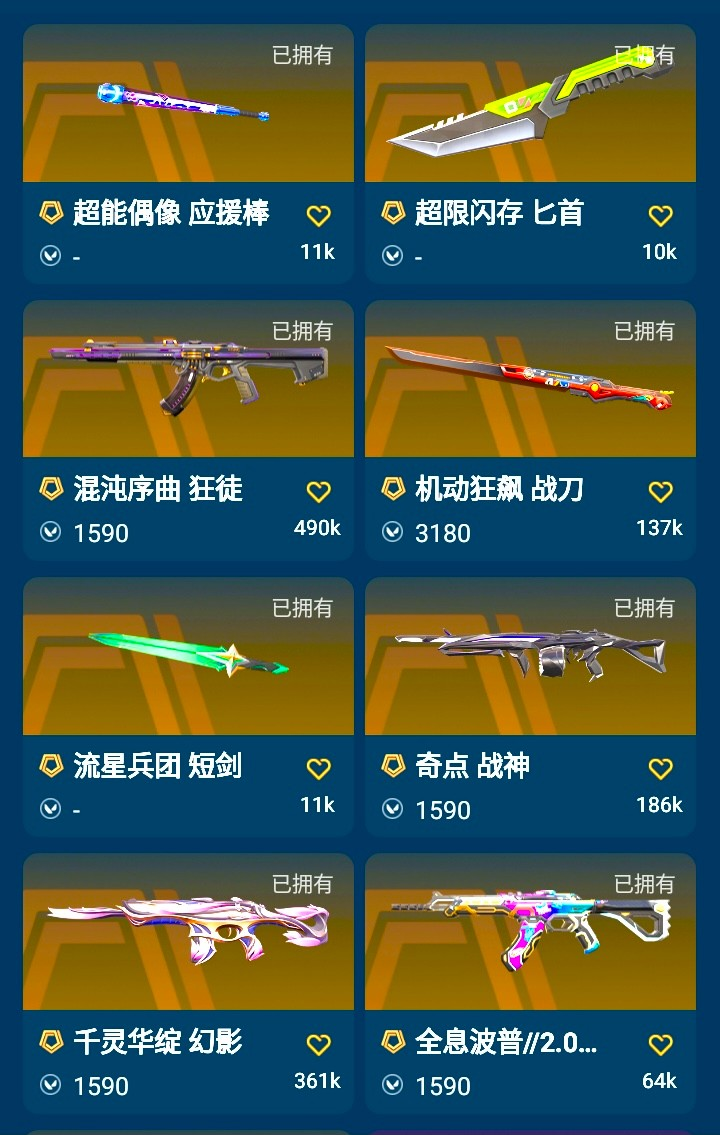Favorite the 机动狂飙 战刀 skin
Viewport: 720px width, 1135px height.
click(660, 492)
